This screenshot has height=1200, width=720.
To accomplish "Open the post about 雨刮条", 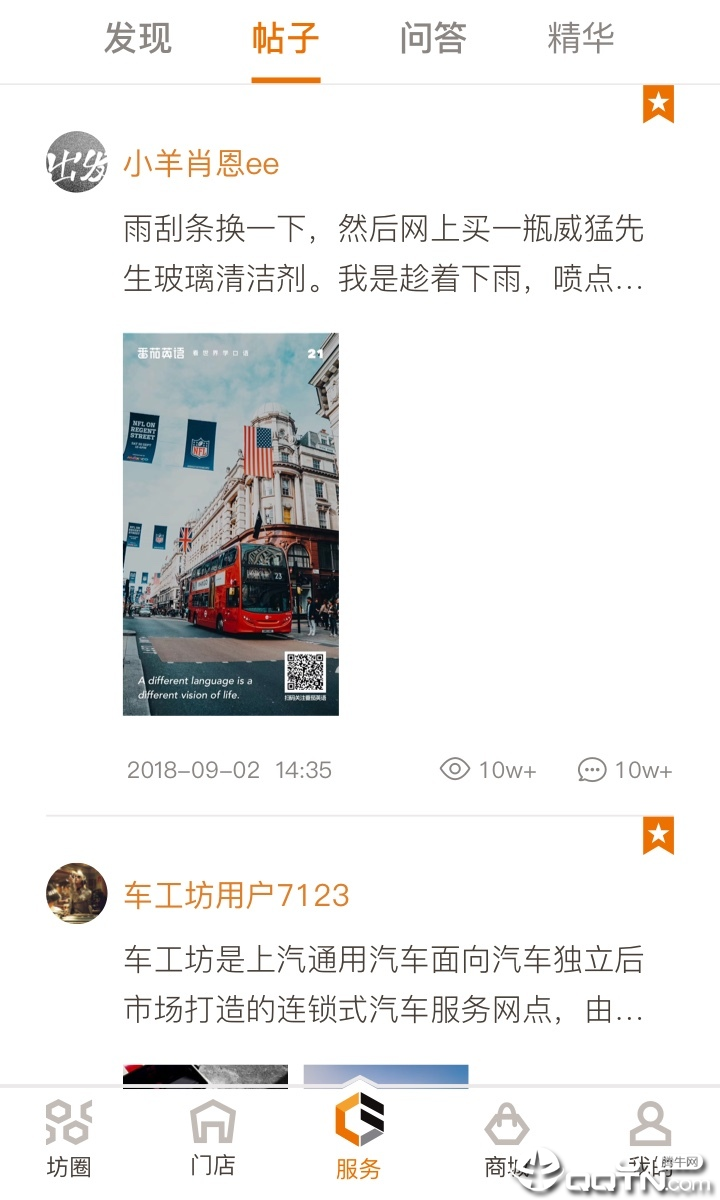I will click(x=383, y=254).
